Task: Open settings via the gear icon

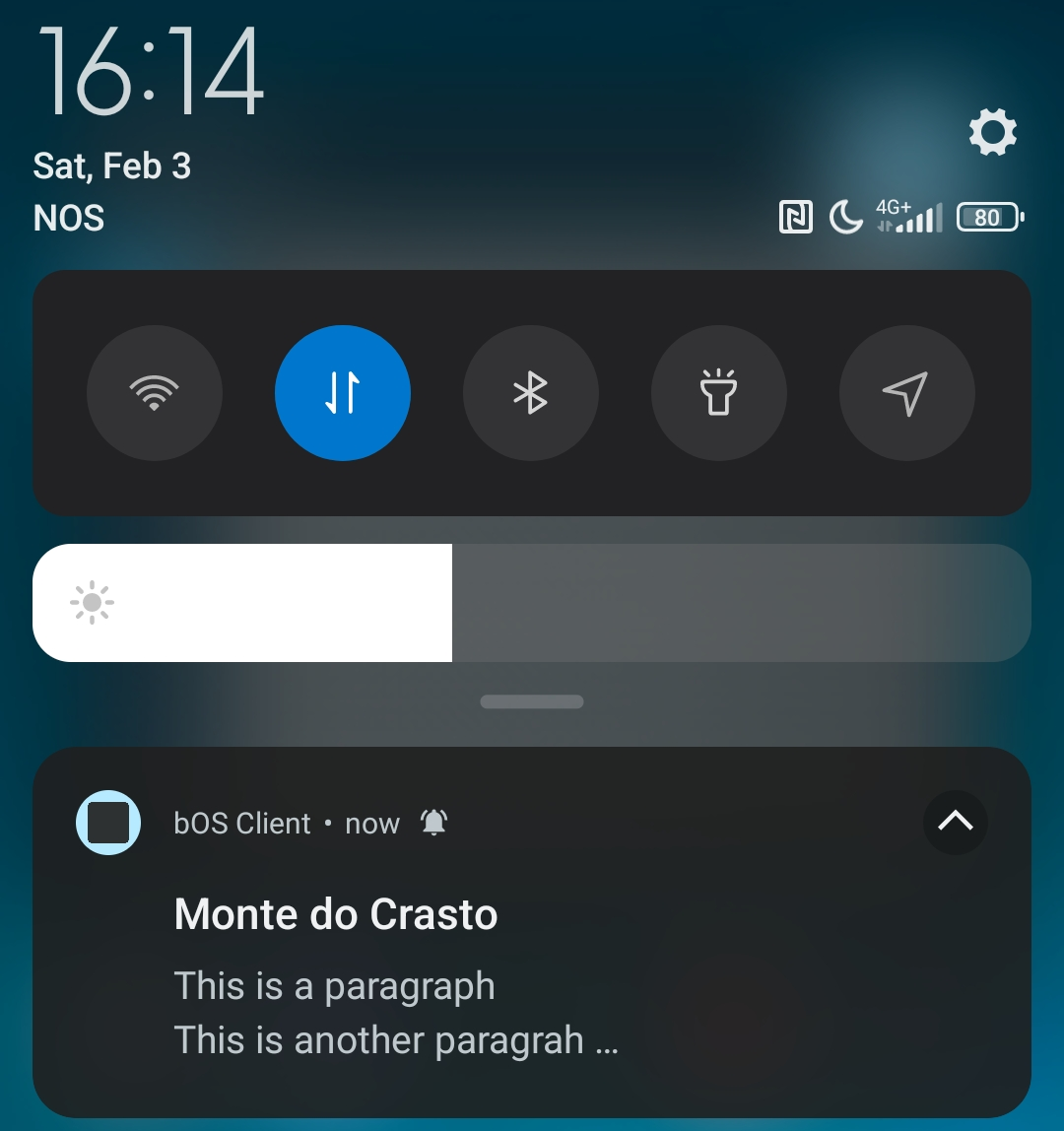Action: [992, 132]
